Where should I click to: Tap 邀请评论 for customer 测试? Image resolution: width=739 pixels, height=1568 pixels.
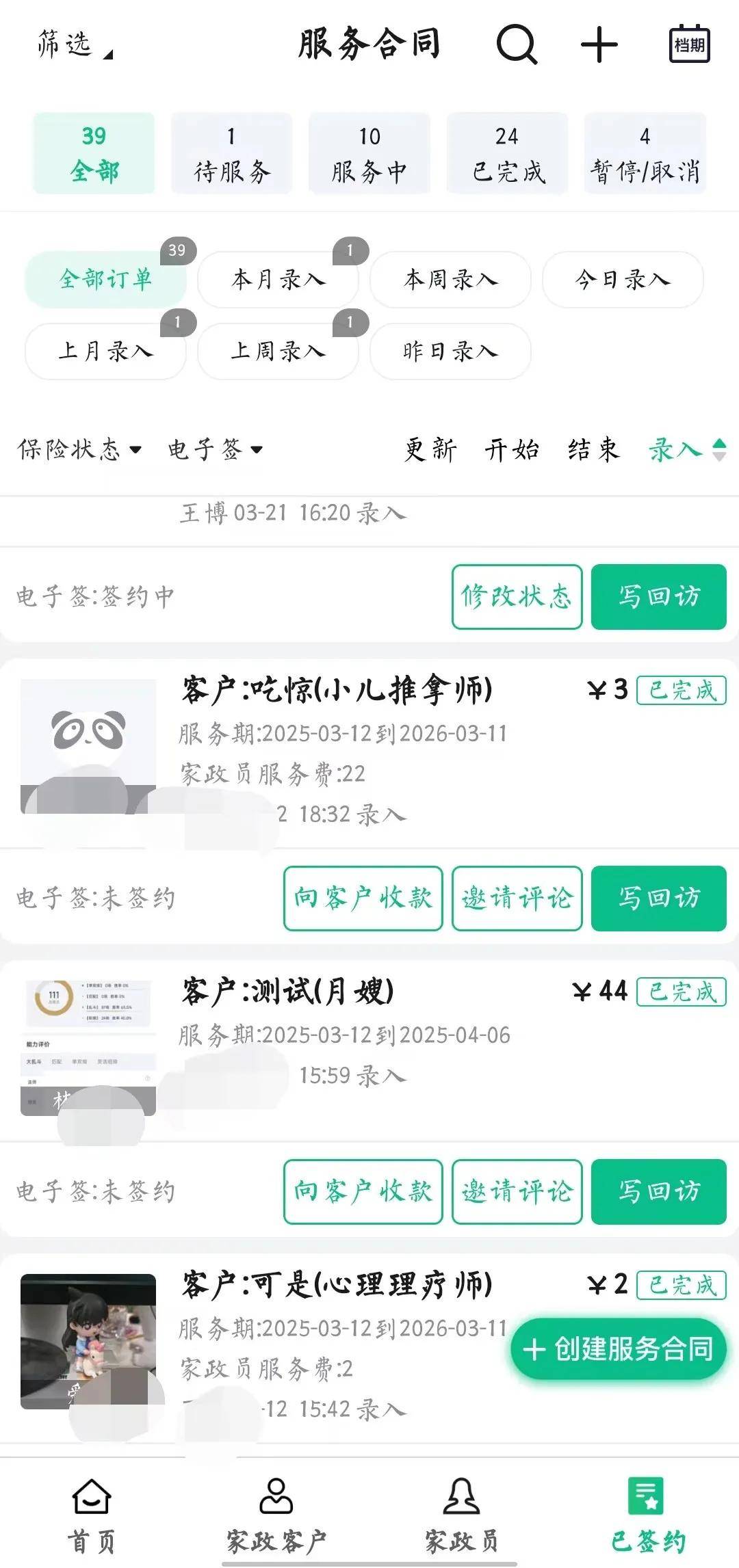coord(517,1191)
